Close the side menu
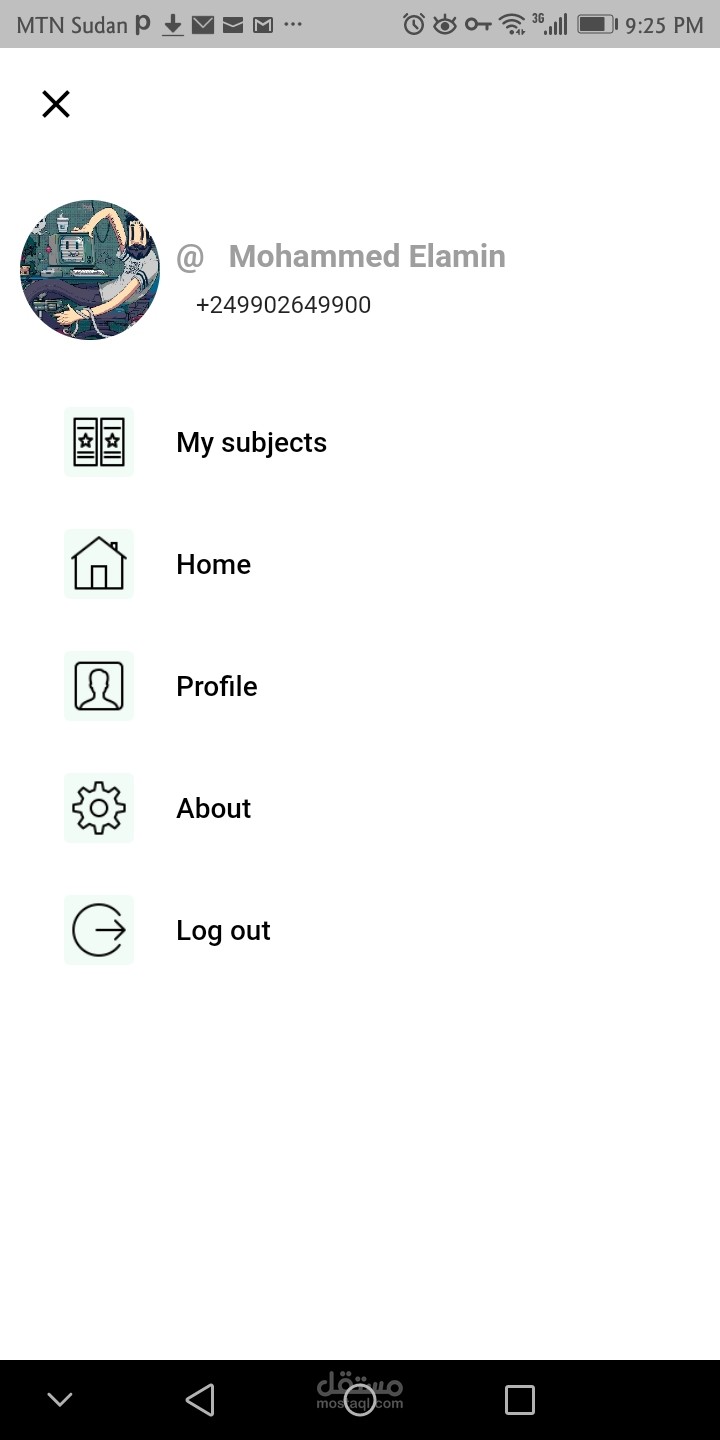The image size is (720, 1440). click(56, 104)
